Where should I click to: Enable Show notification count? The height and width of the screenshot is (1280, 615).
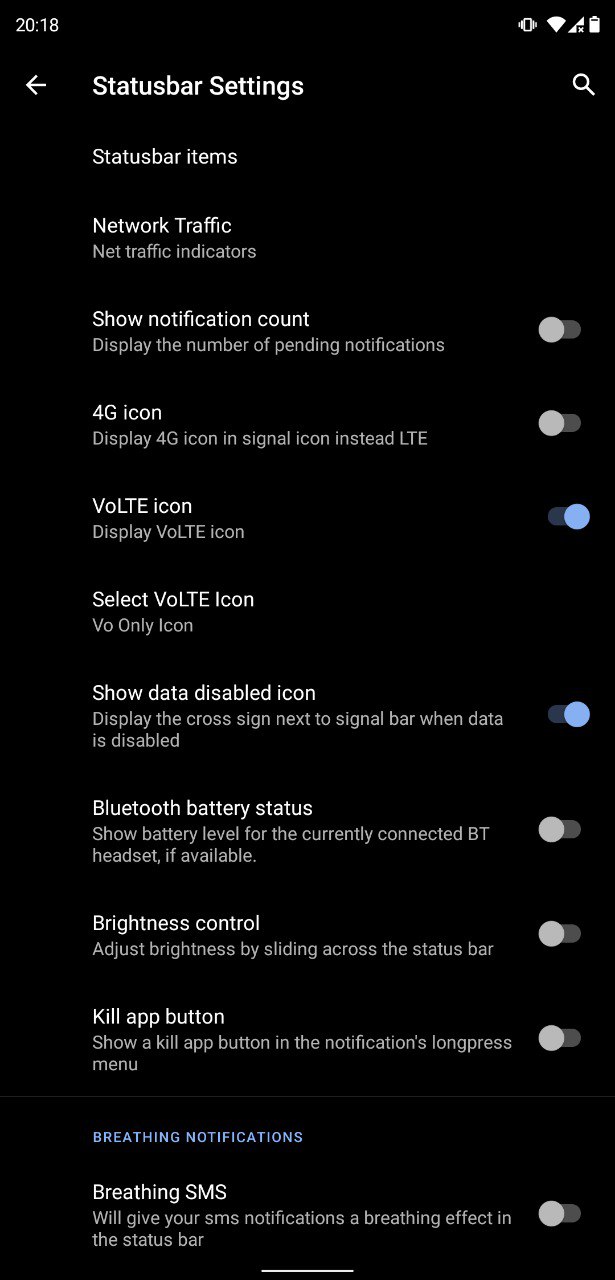coord(559,329)
